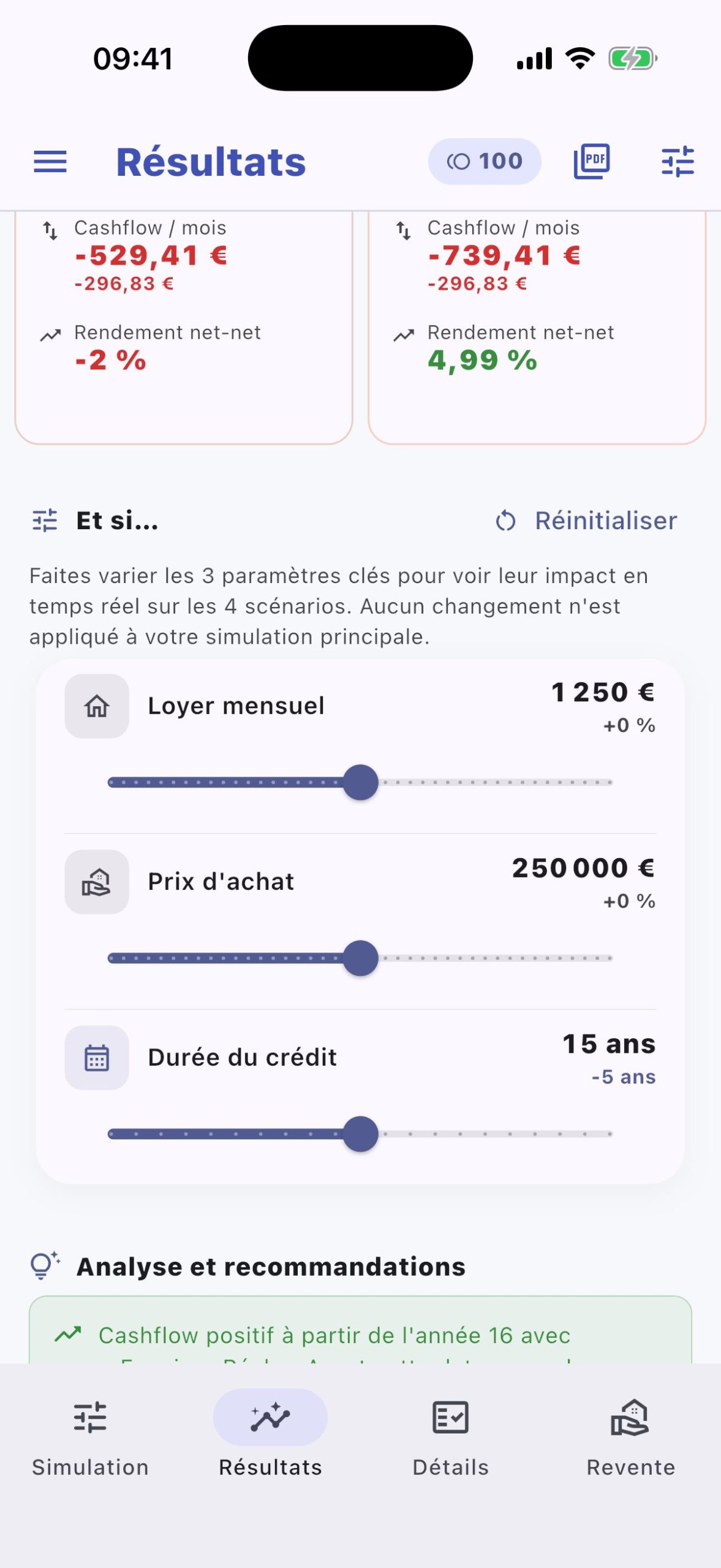Export the results as PDF

(591, 160)
